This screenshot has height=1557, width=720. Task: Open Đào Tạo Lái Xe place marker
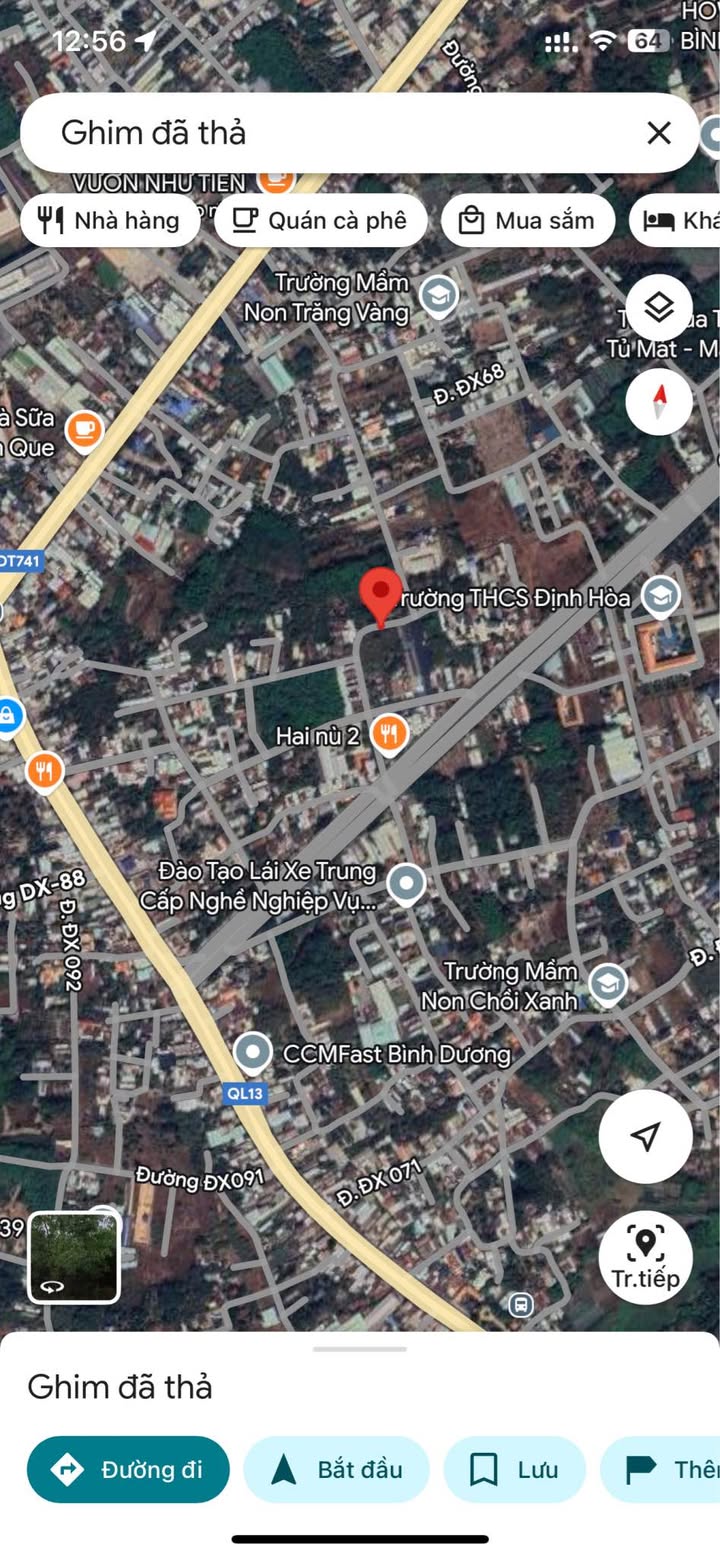tap(405, 884)
